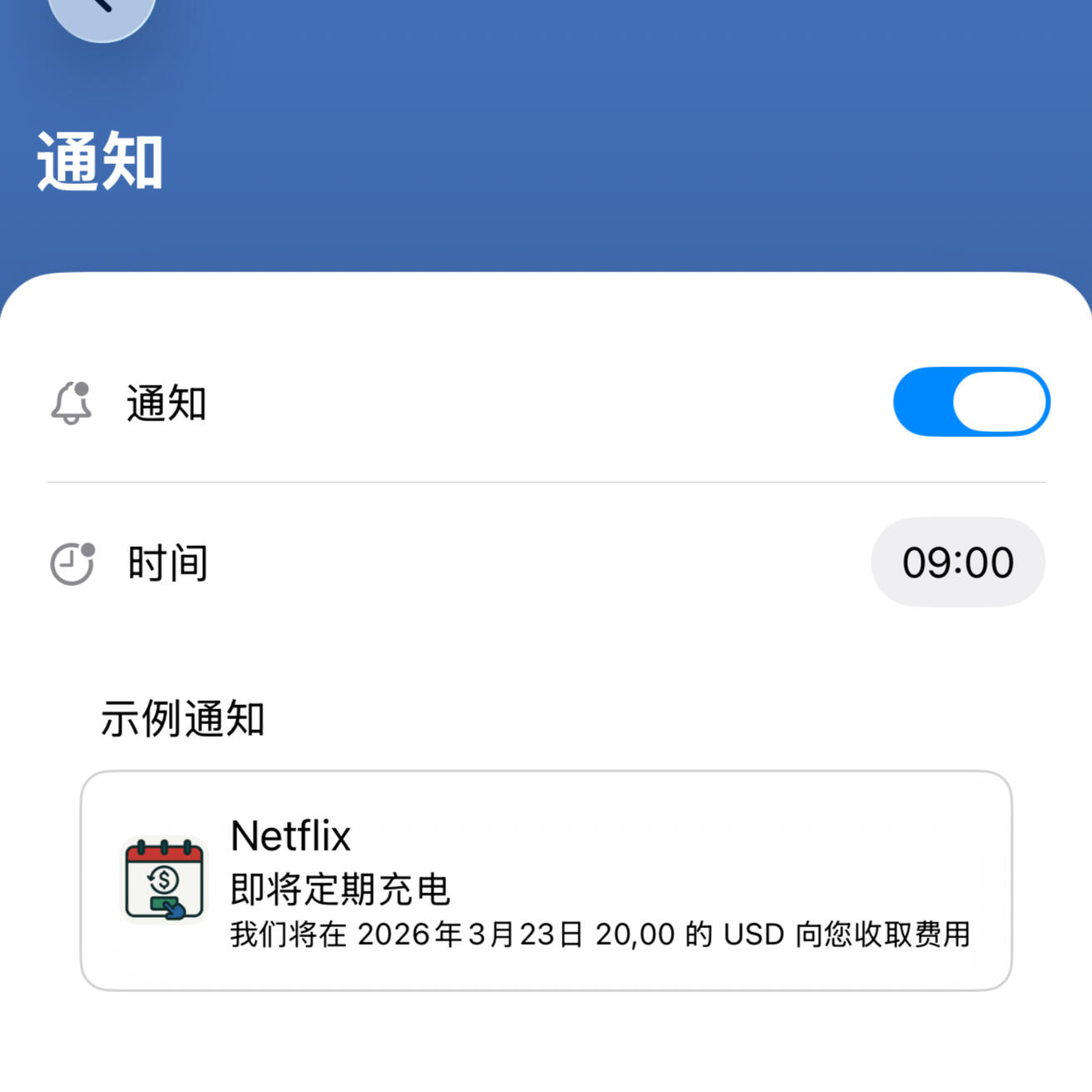Viewport: 1092px width, 1092px height.
Task: Change the 09:00 notification time
Action: point(957,563)
